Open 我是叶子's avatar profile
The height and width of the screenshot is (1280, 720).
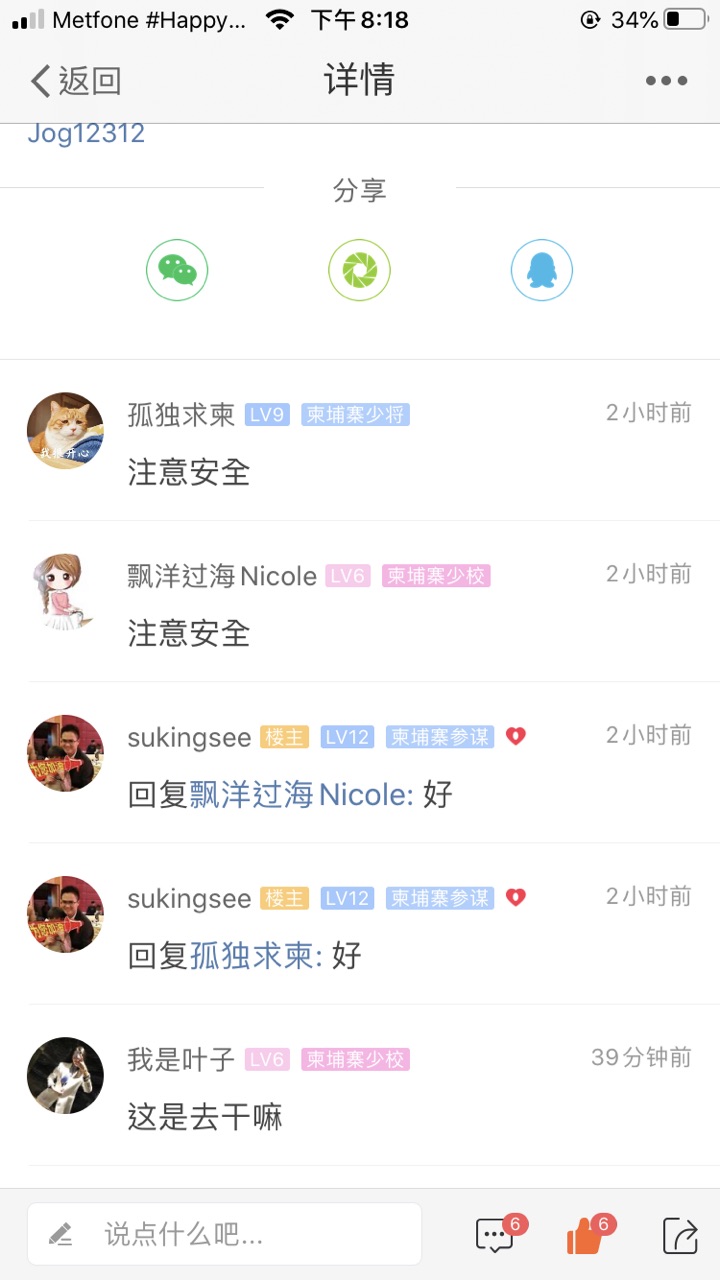(65, 1075)
